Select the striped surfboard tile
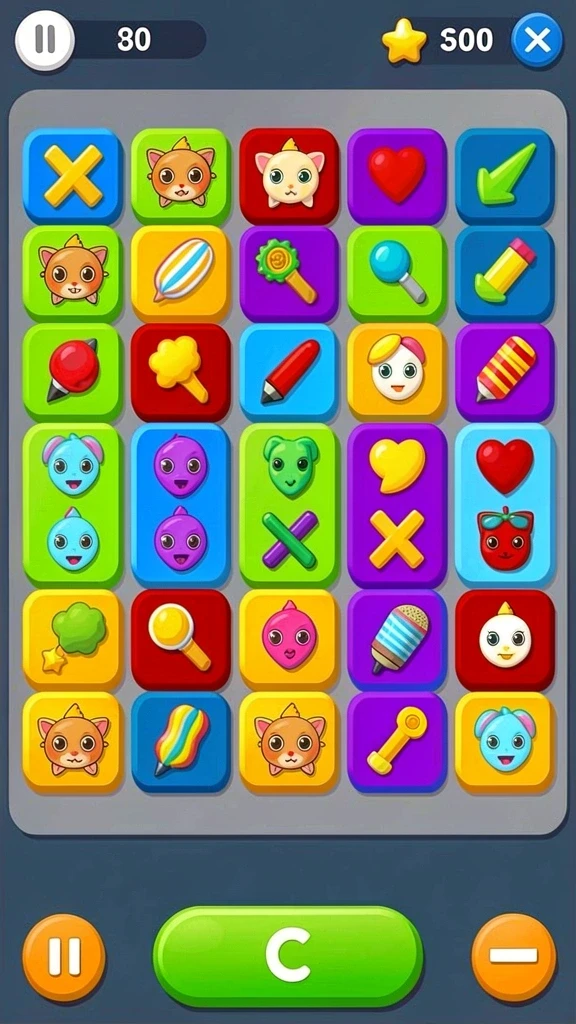 coord(181,274)
